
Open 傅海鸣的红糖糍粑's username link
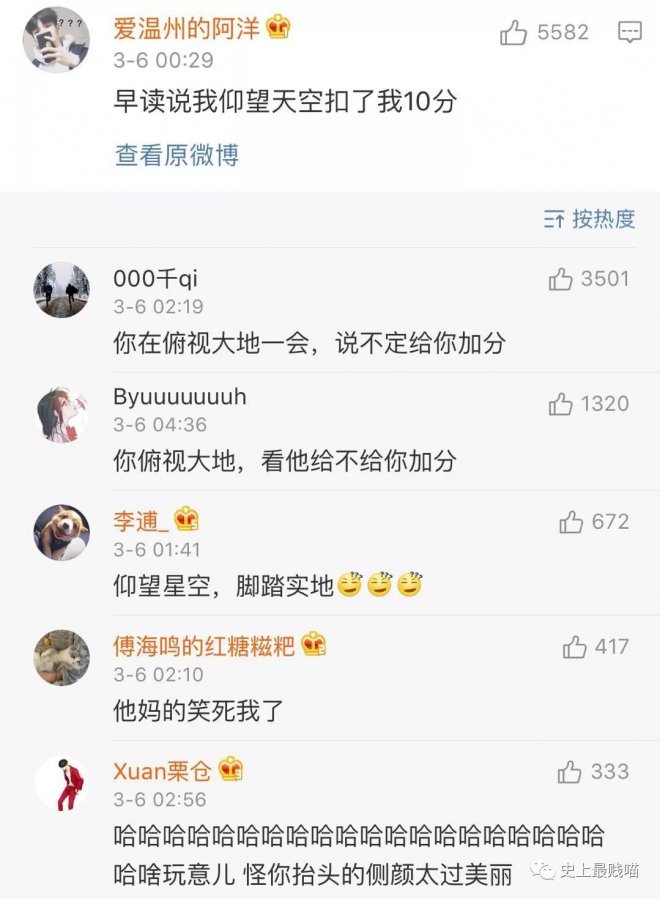[205, 645]
